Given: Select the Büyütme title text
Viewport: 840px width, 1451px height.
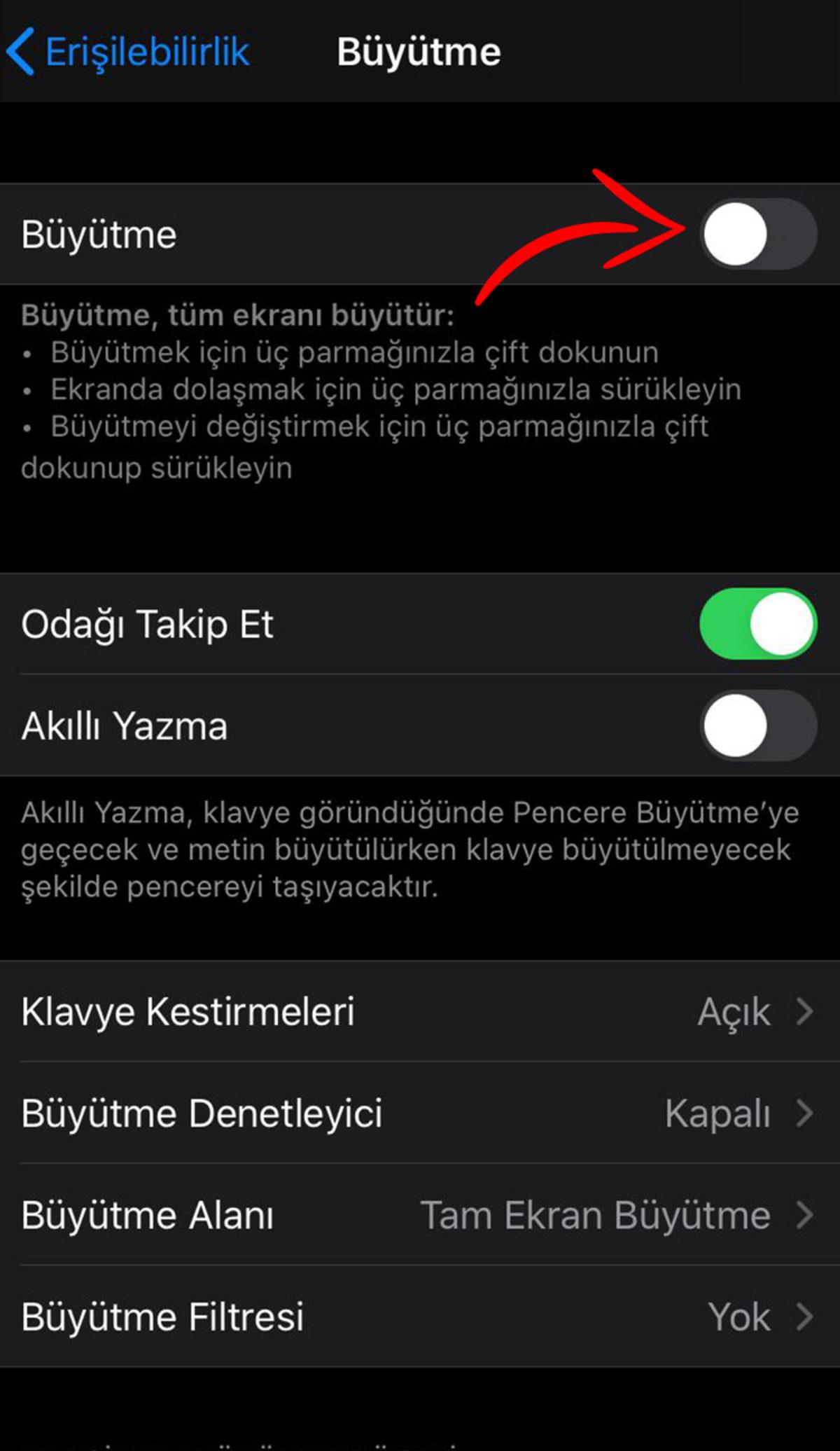Looking at the screenshot, I should coord(419,50).
